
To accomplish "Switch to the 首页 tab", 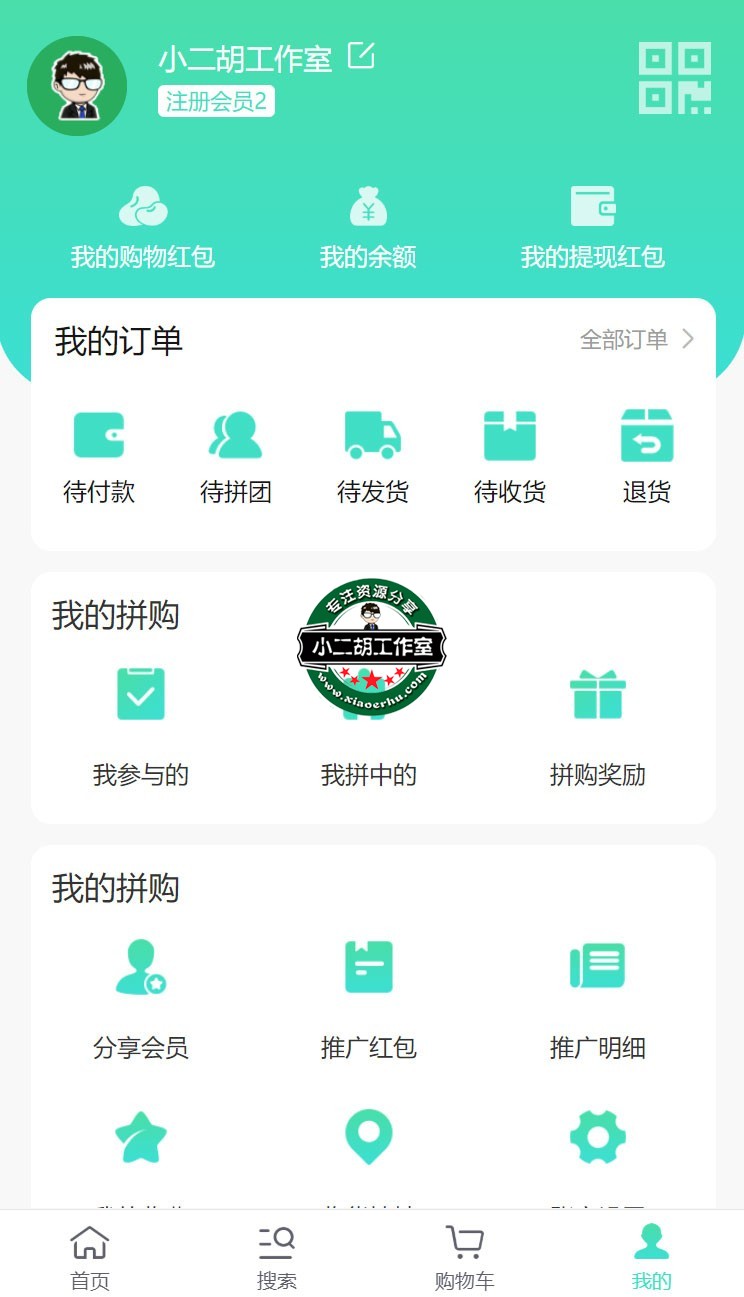I will [x=90, y=1257].
